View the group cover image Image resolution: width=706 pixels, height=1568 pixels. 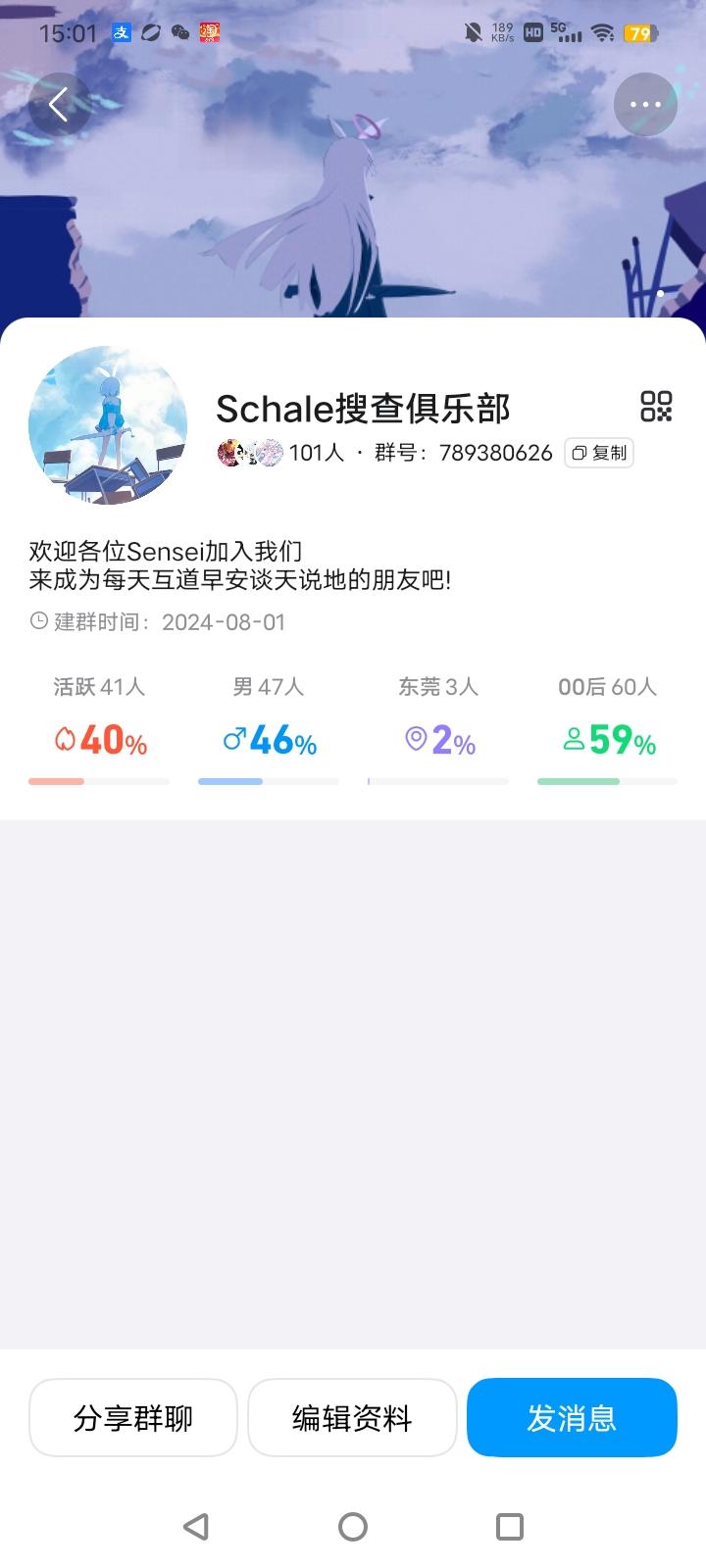(353, 196)
